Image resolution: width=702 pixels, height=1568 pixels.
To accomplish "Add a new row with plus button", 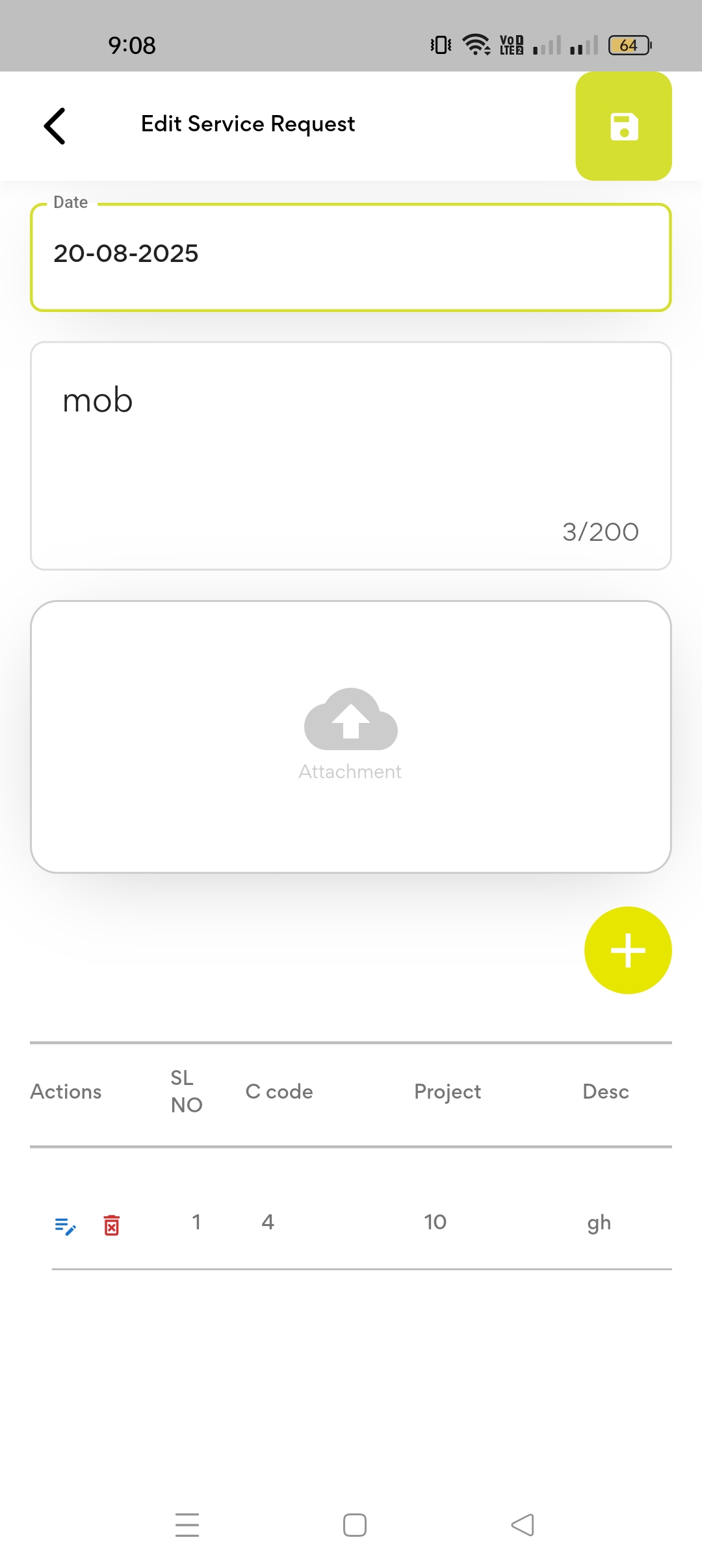I will point(627,950).
